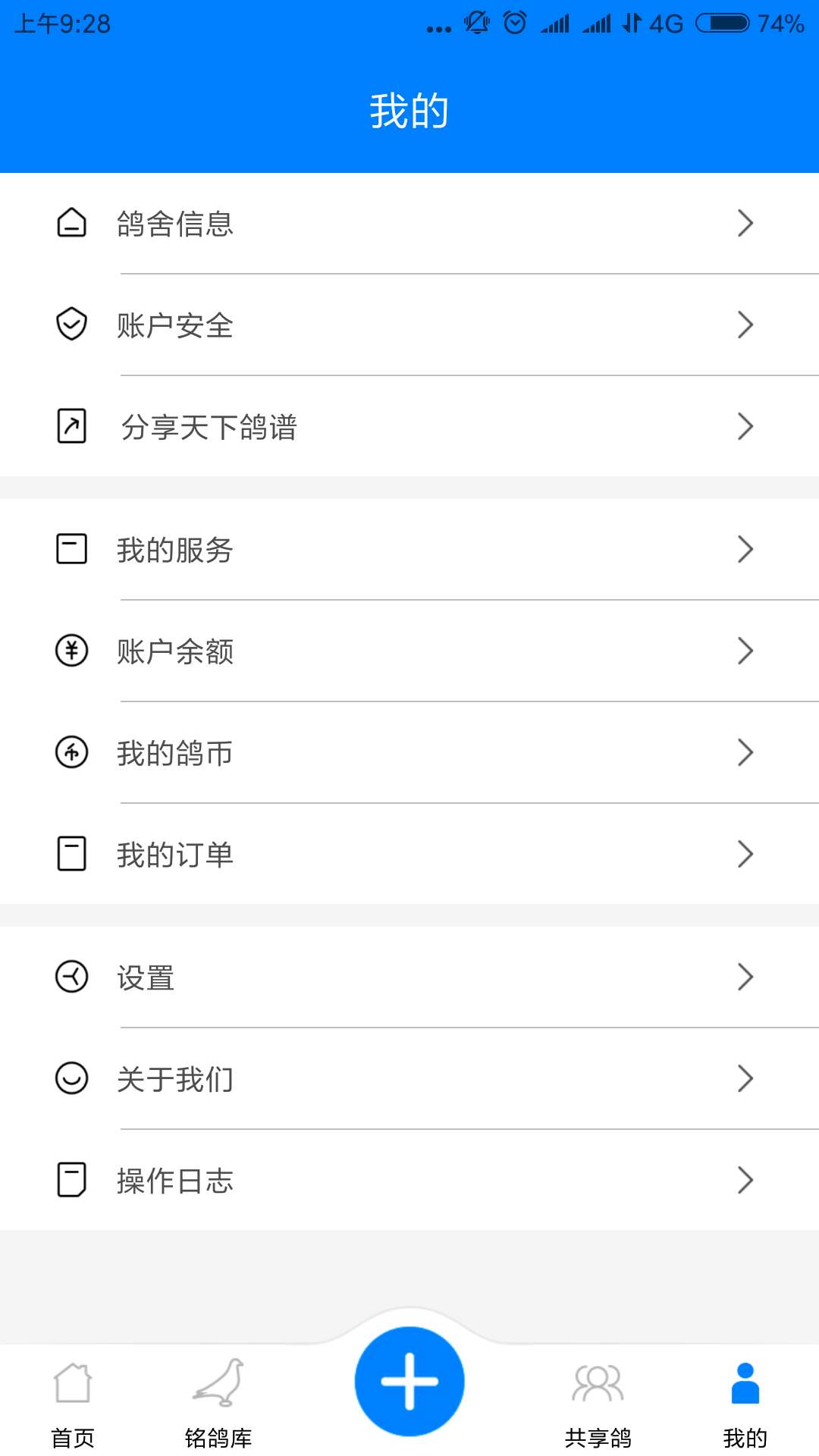
Task: Check 我的鸽币 pigeon coins
Action: [409, 752]
